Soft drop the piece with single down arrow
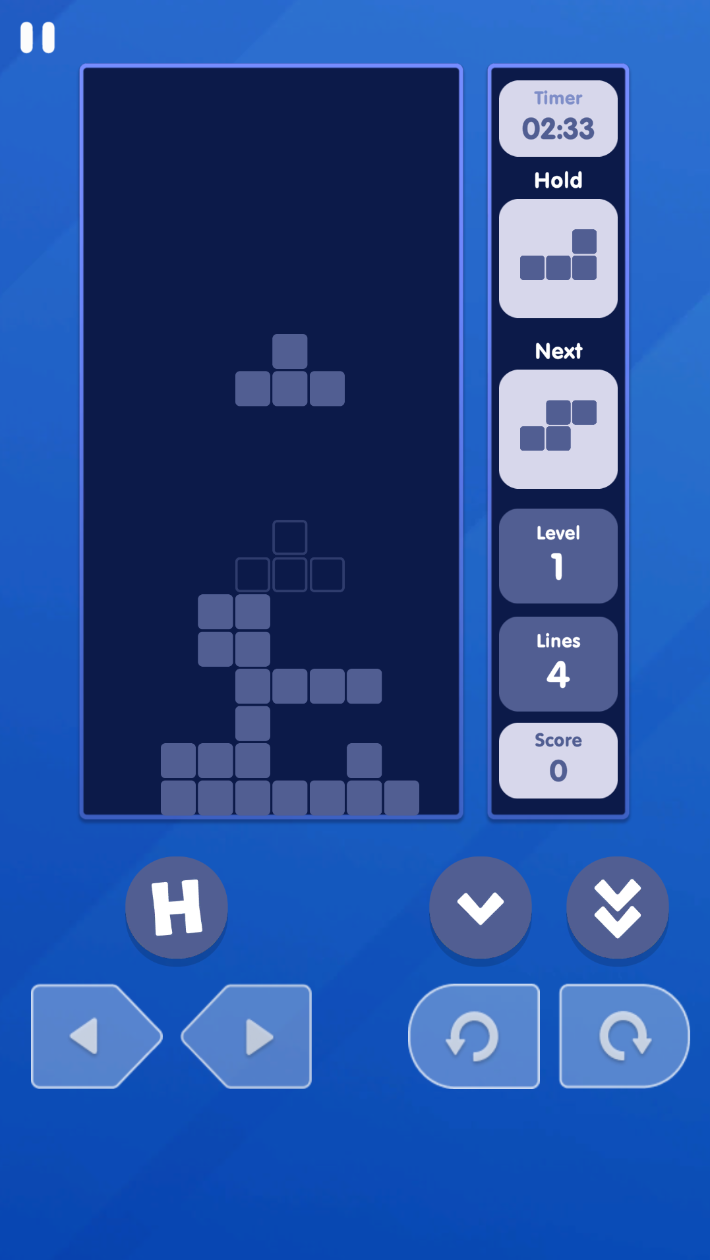The width and height of the screenshot is (710, 1260). coord(481,908)
